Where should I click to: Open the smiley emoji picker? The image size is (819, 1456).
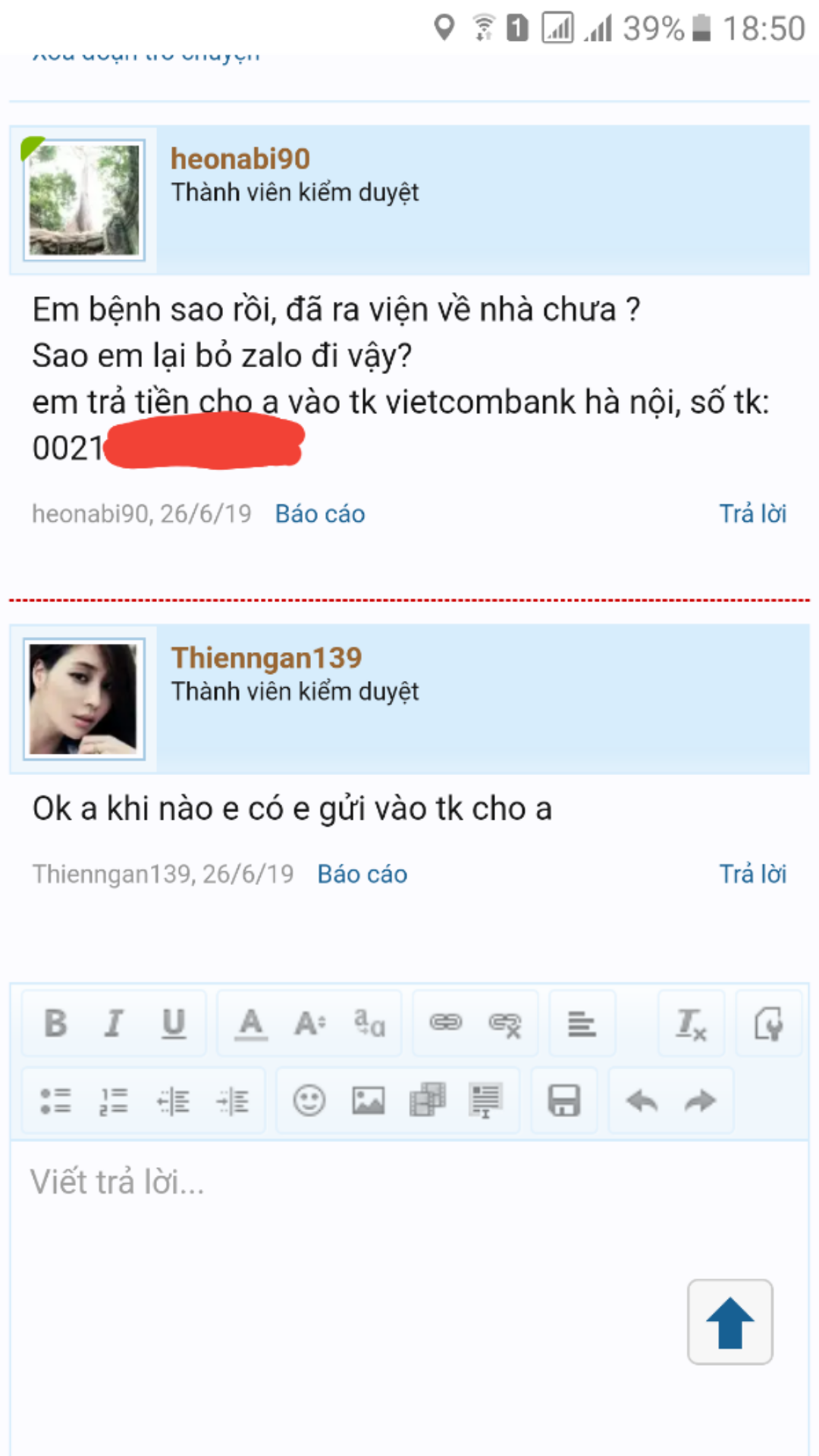point(309,1100)
